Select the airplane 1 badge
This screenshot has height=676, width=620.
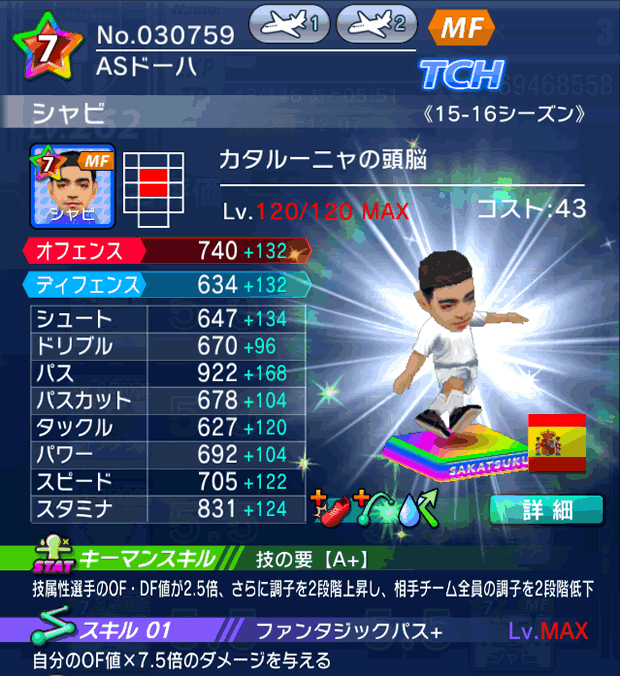(x=289, y=24)
